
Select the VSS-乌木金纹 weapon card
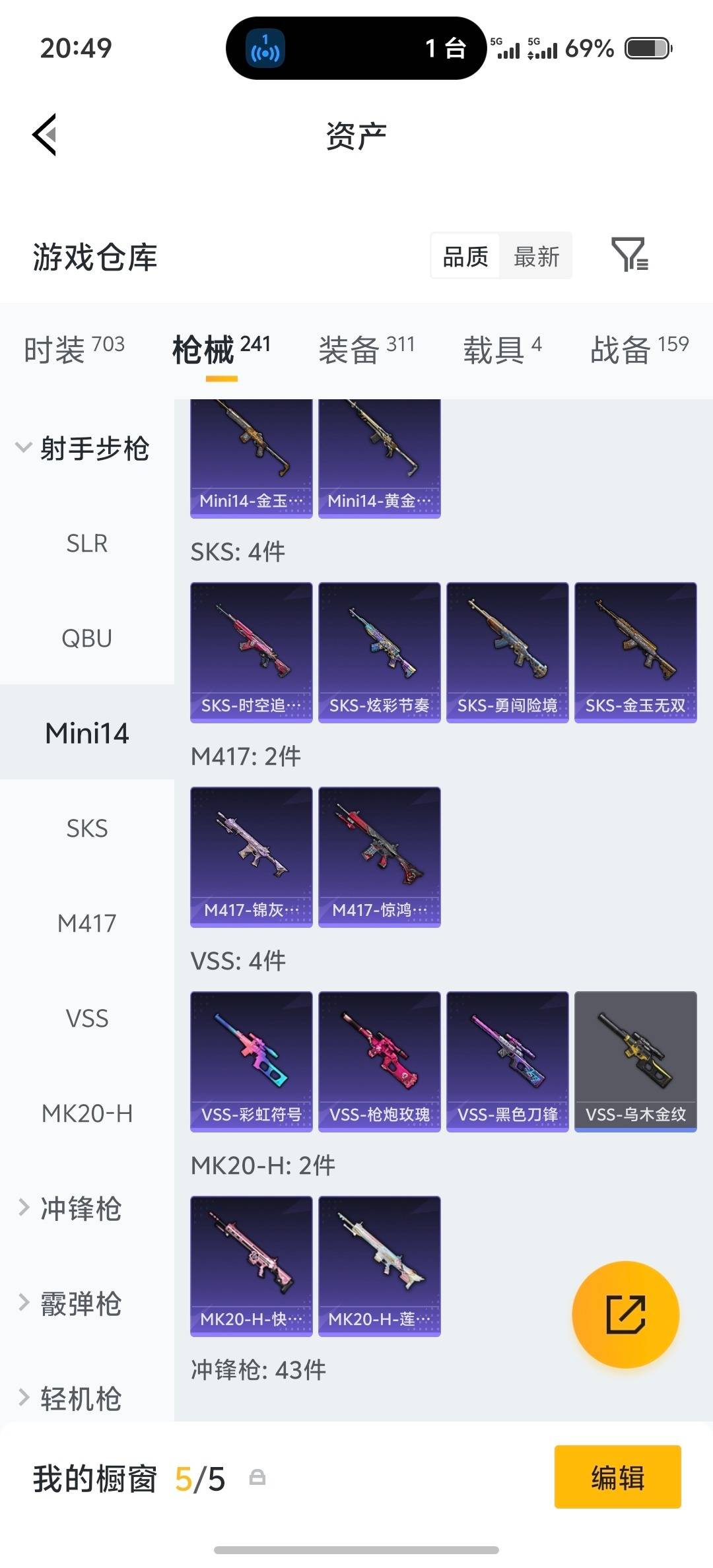[x=634, y=1061]
